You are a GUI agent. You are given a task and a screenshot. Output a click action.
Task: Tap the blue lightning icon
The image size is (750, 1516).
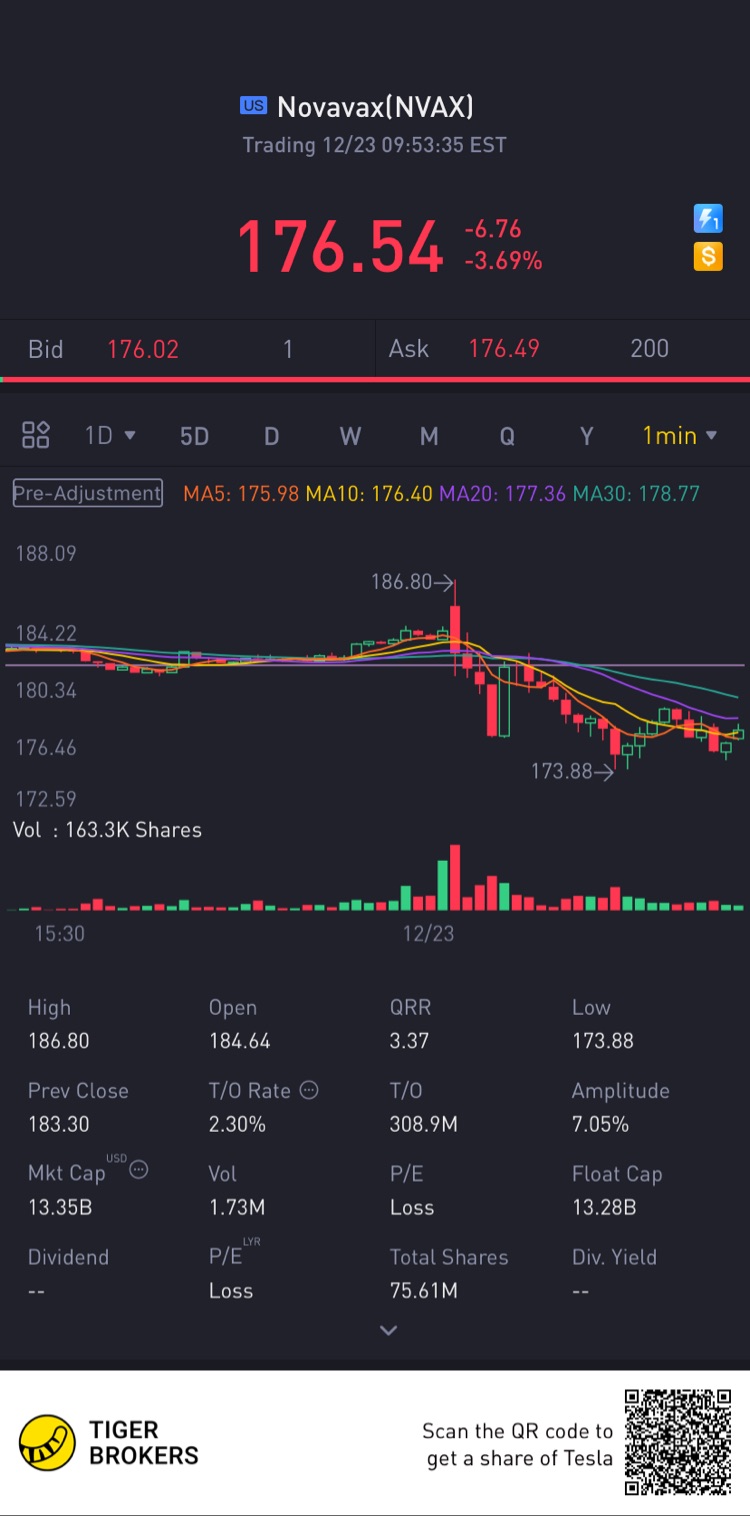click(x=708, y=218)
